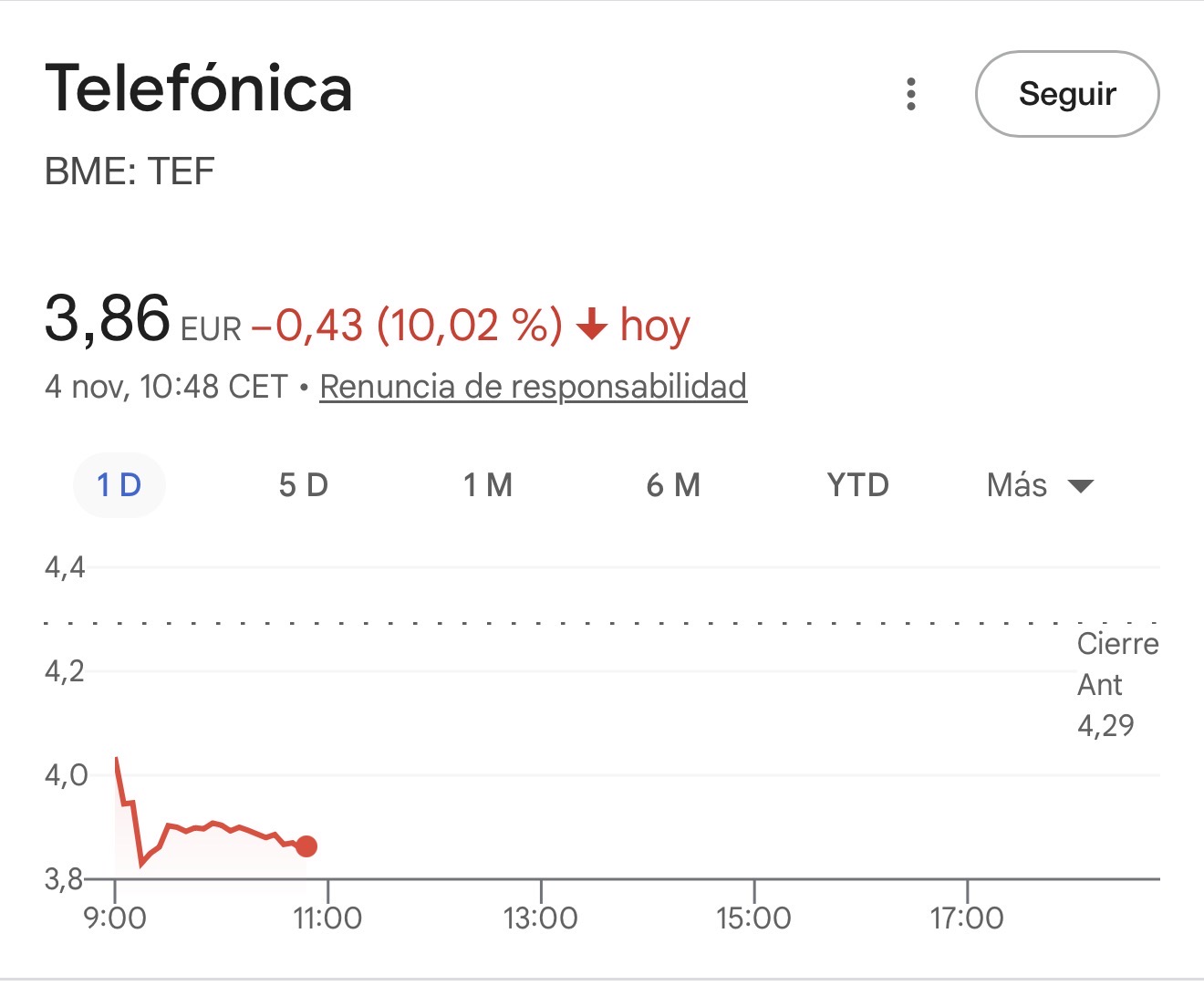Open the Renuncia de responsabilidad link
The image size is (1204, 996).
click(x=533, y=387)
